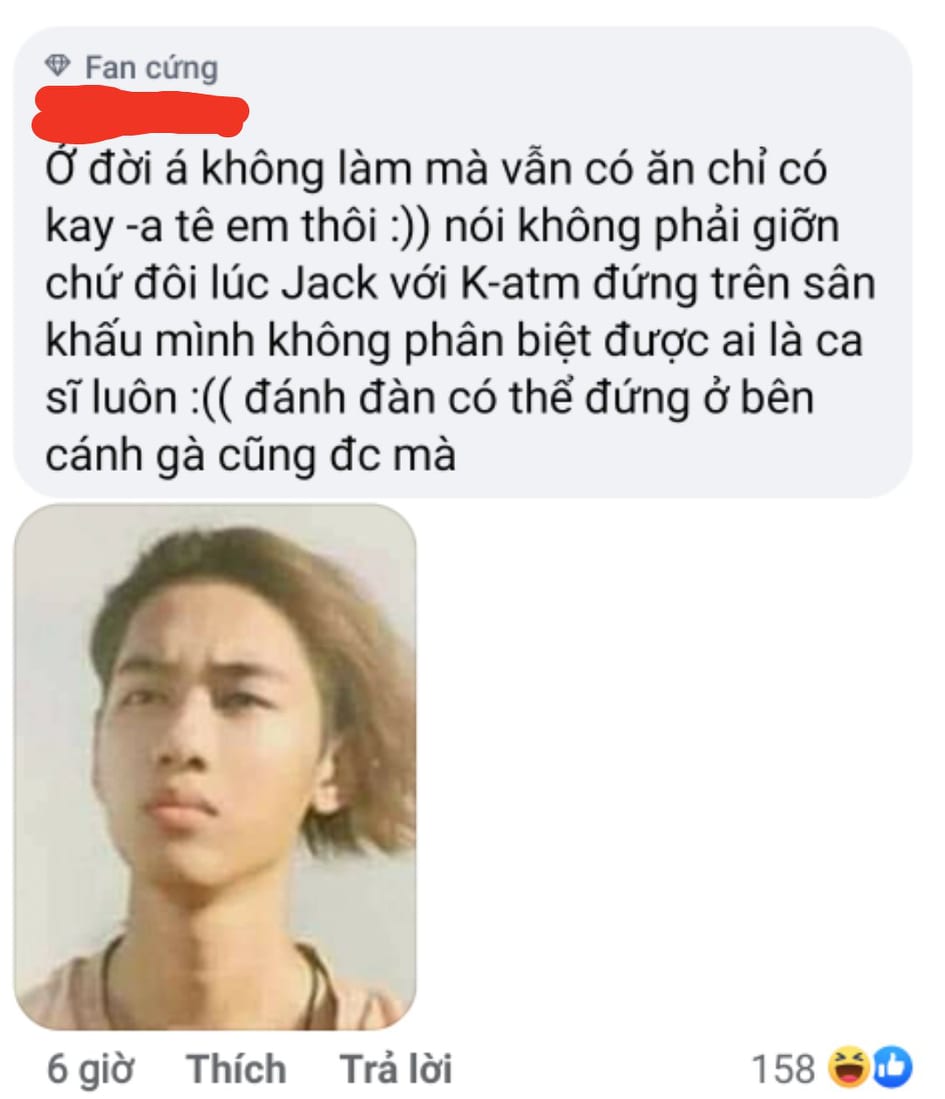Reply to the comment with Trả lời

pos(396,1069)
